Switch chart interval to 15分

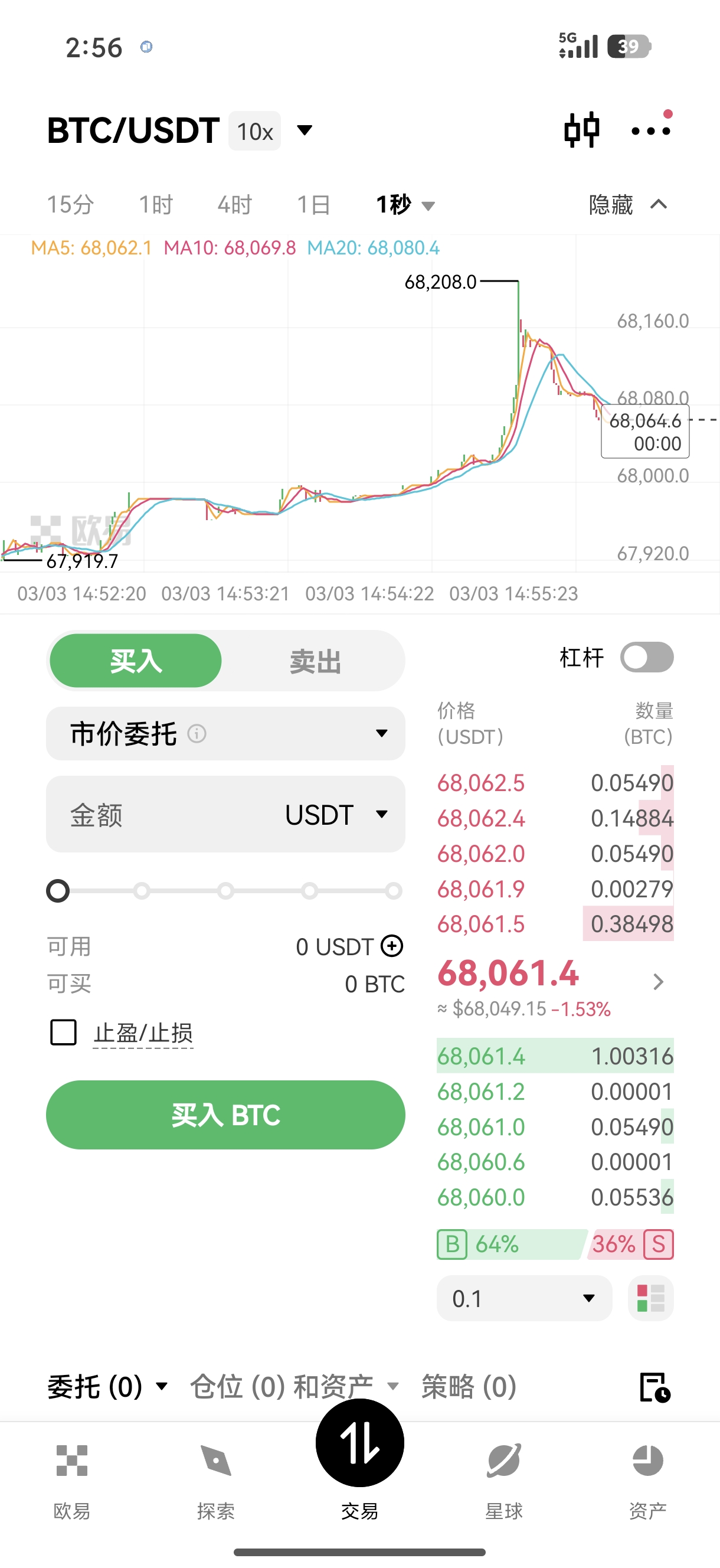pos(71,204)
